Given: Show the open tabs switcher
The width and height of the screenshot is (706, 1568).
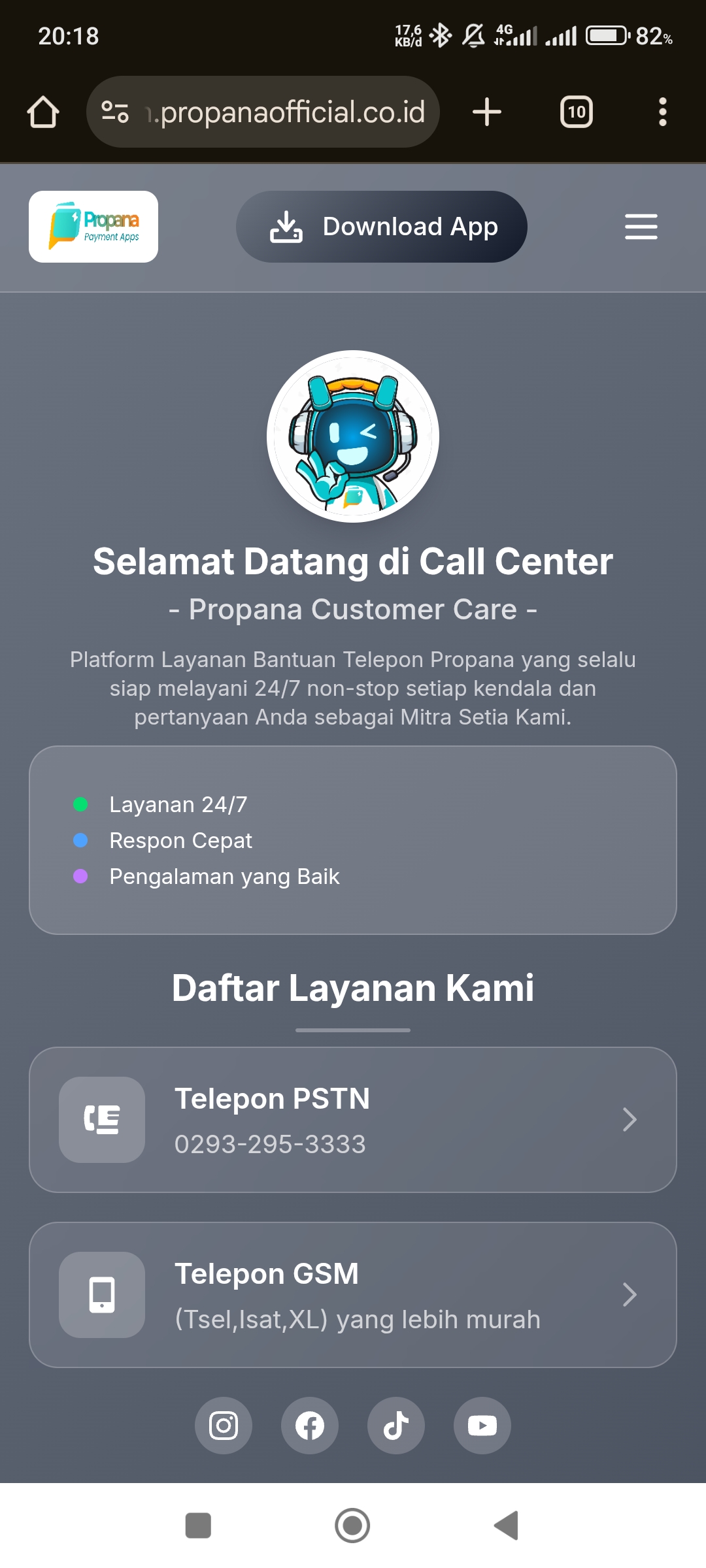Looking at the screenshot, I should pos(576,112).
